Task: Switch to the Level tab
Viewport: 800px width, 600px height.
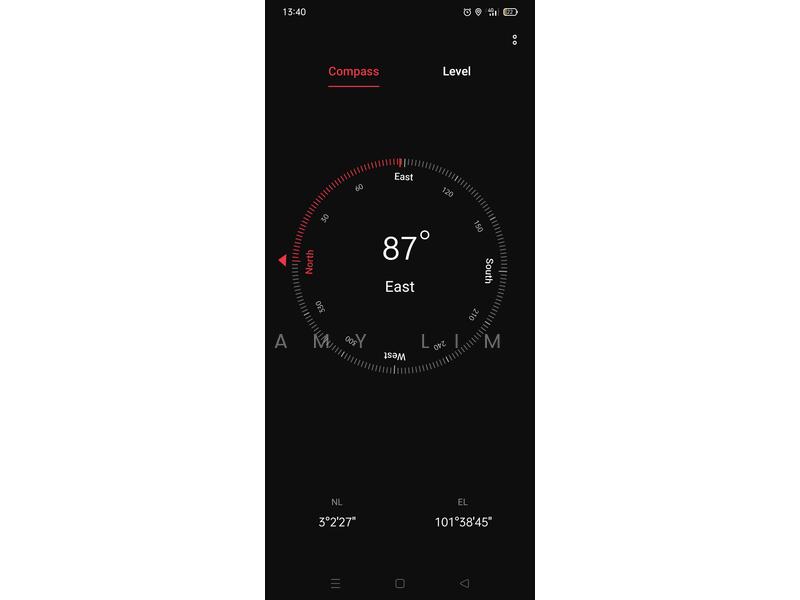Action: click(456, 71)
